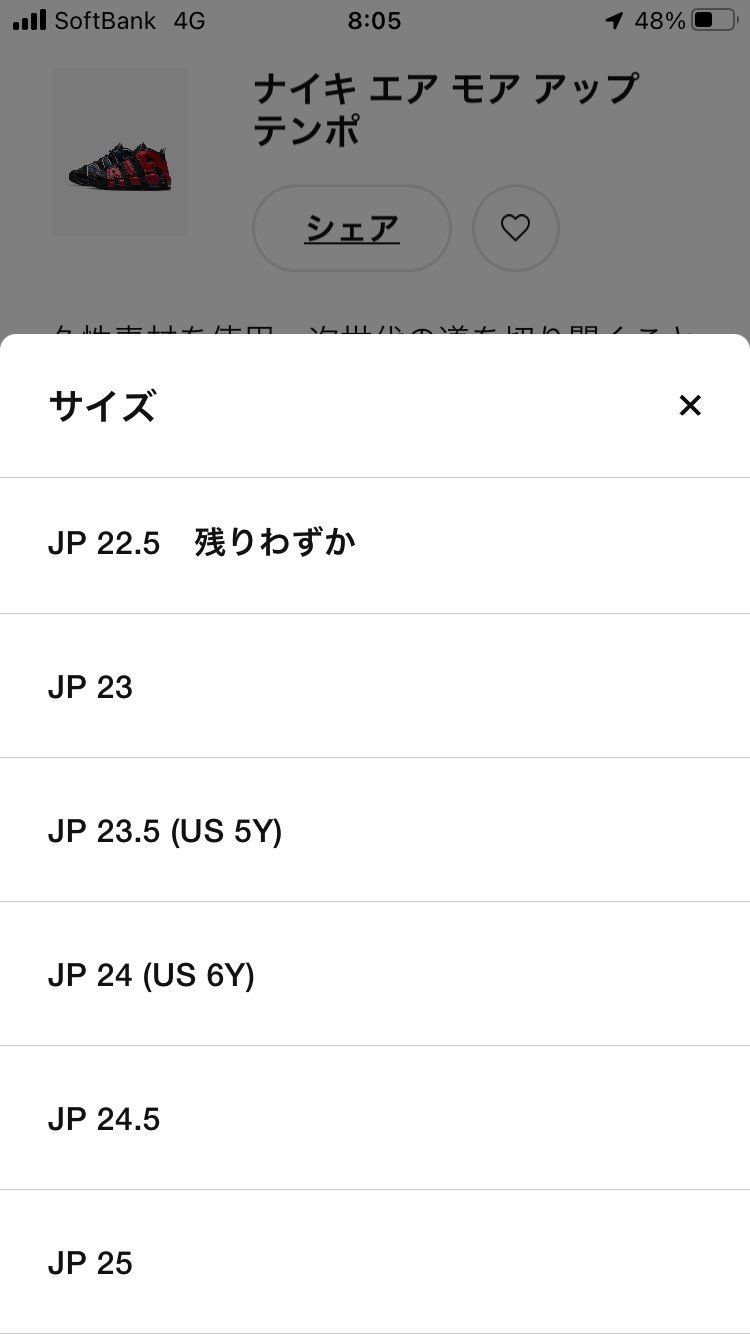
Task: Tap the product title ナイキ エア モア アップテンポ
Action: pyautogui.click(x=442, y=108)
